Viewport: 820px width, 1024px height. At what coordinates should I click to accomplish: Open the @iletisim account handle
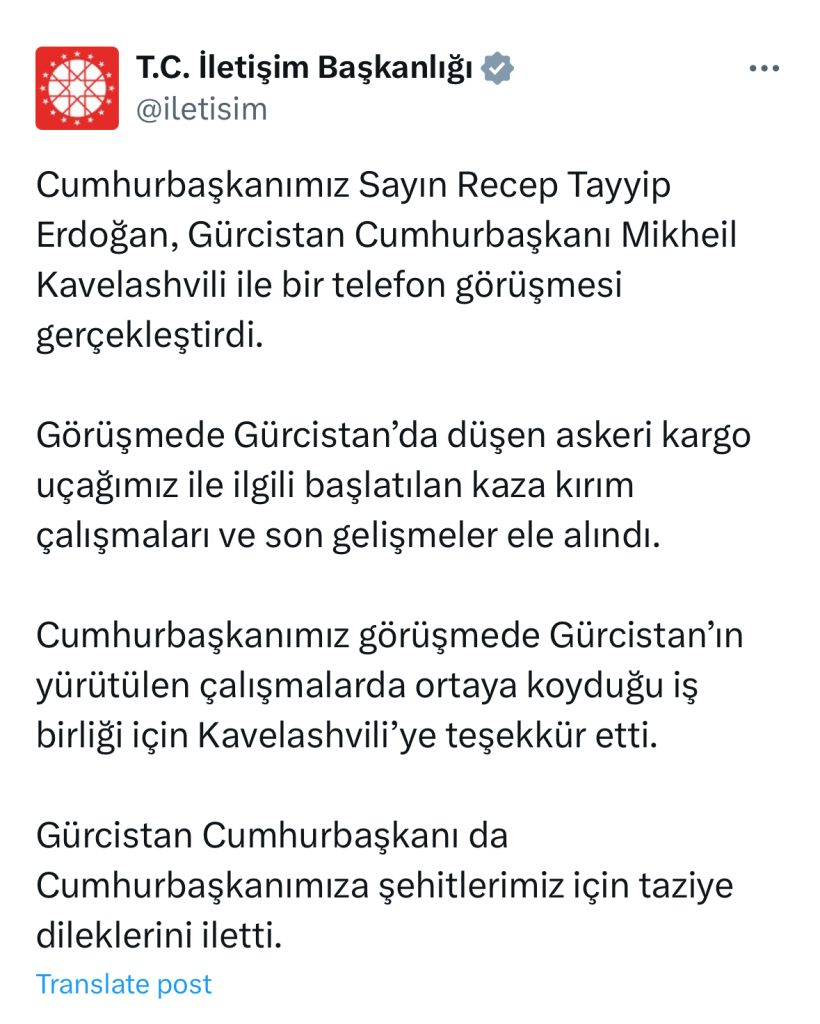point(201,109)
